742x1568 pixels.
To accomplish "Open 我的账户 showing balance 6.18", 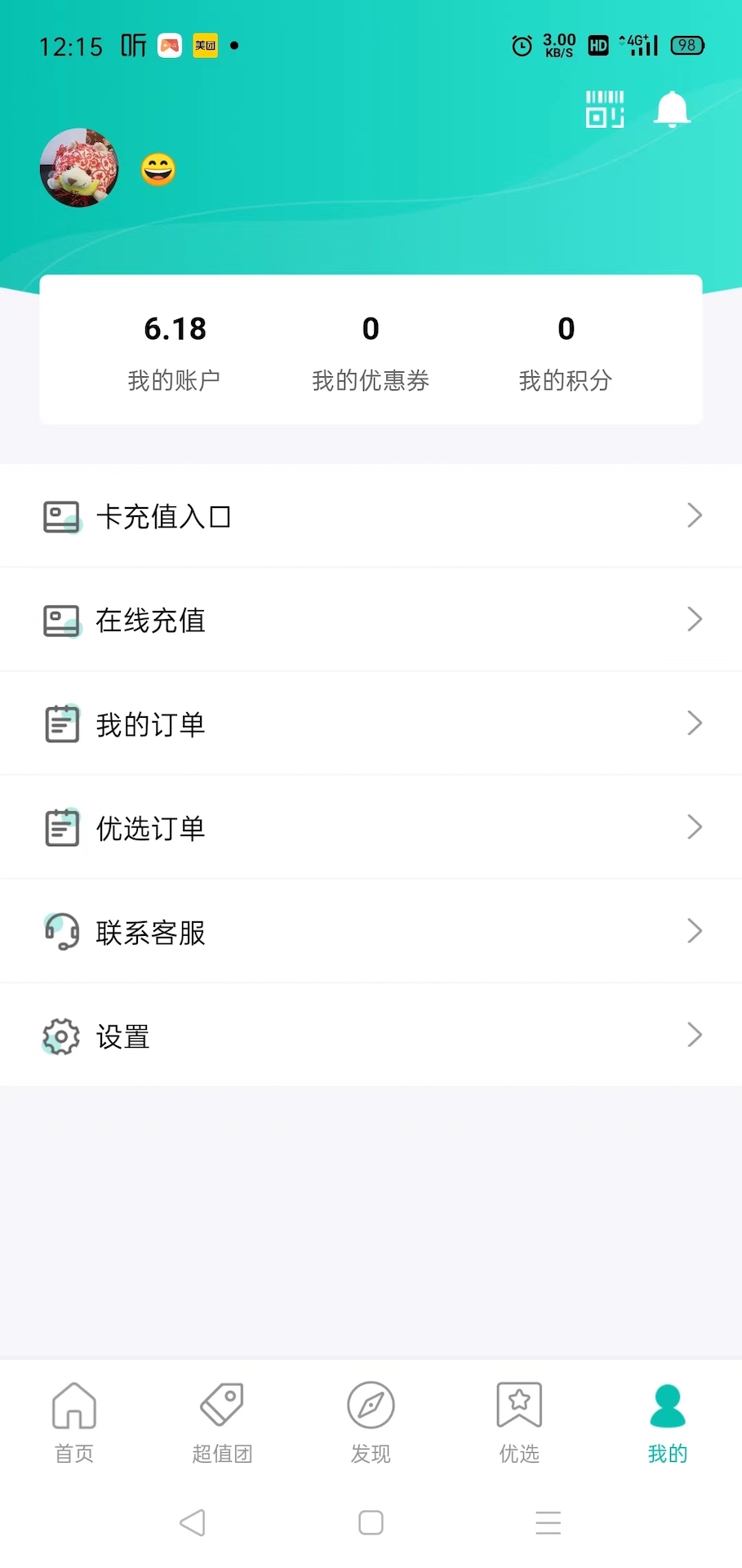I will [175, 350].
